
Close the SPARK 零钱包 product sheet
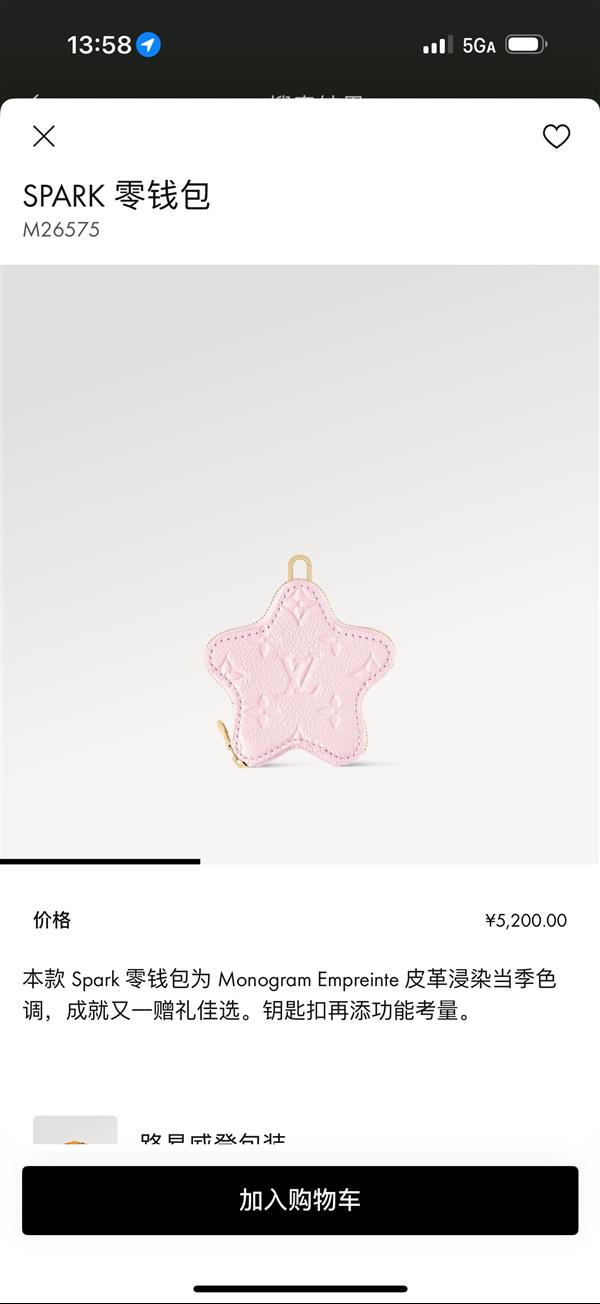click(x=44, y=137)
